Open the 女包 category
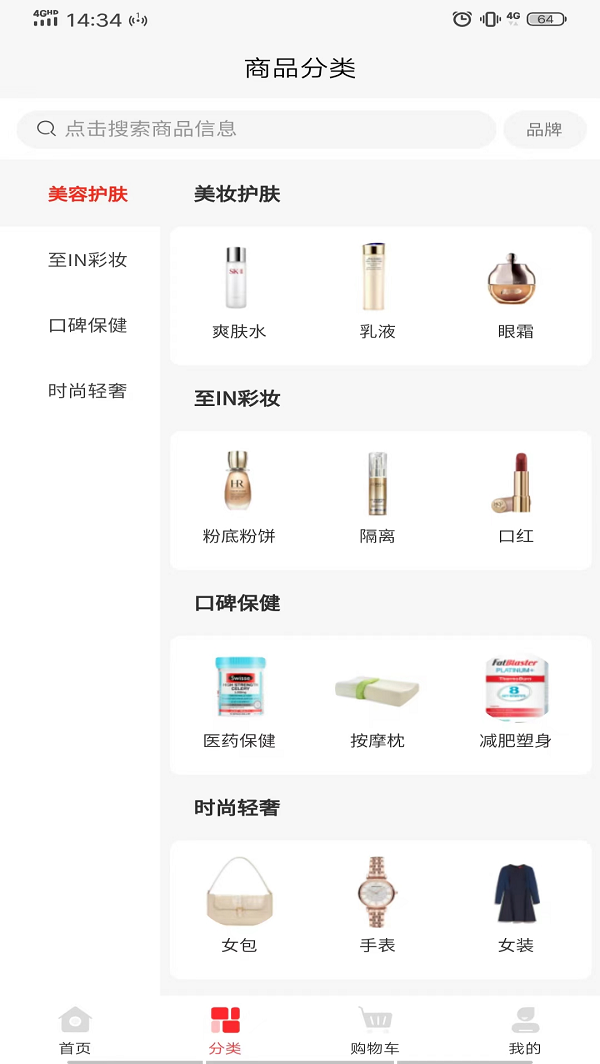This screenshot has height=1064, width=600. coord(239,907)
